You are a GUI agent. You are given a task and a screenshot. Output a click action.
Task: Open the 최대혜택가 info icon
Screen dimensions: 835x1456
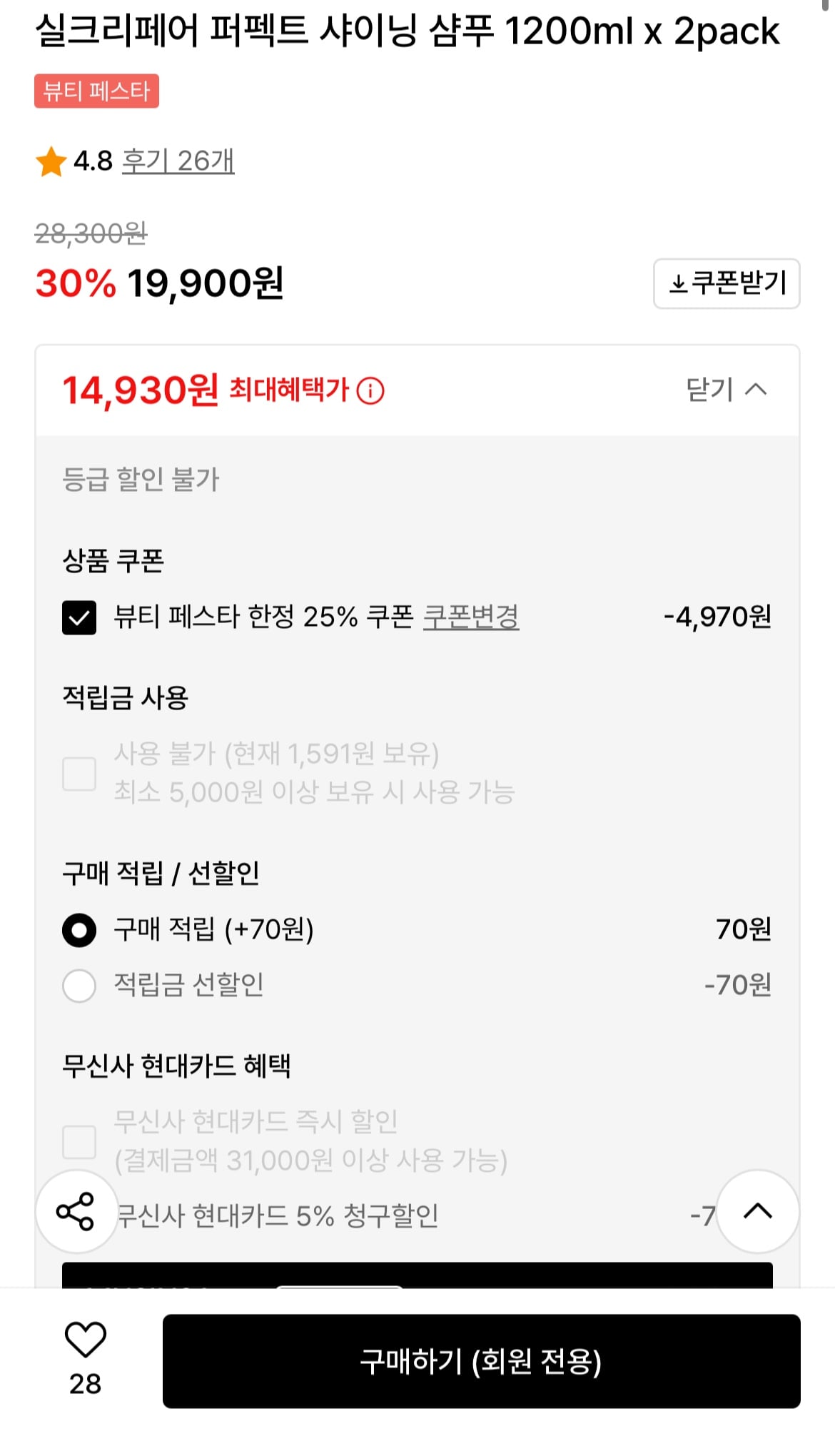pos(370,390)
